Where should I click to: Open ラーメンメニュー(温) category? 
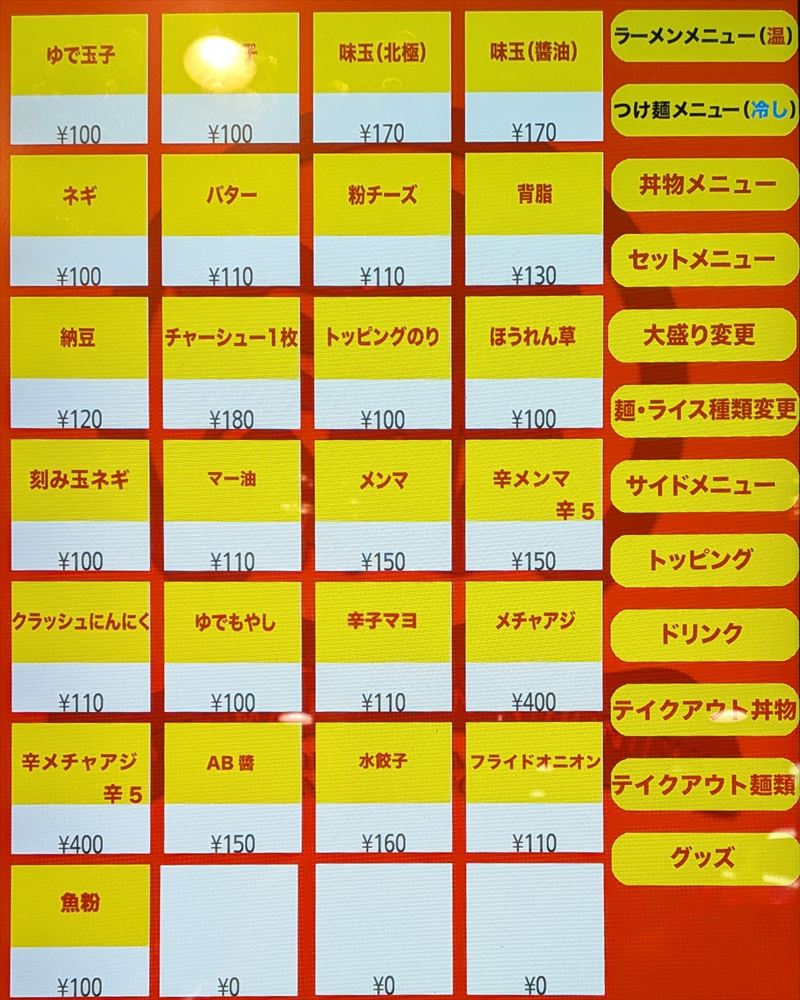(704, 37)
